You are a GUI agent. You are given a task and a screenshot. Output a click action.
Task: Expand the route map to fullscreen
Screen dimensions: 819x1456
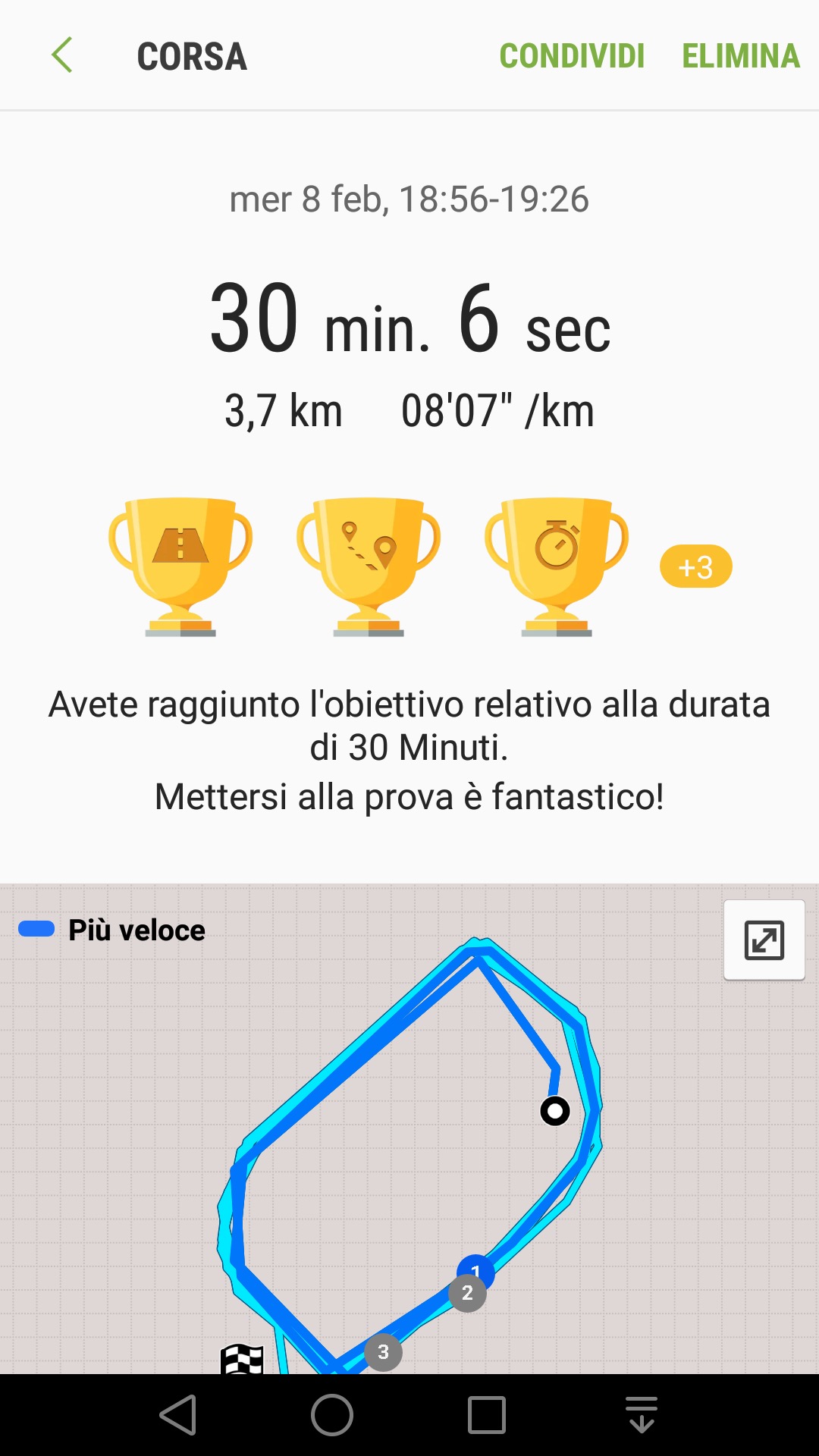click(x=764, y=940)
